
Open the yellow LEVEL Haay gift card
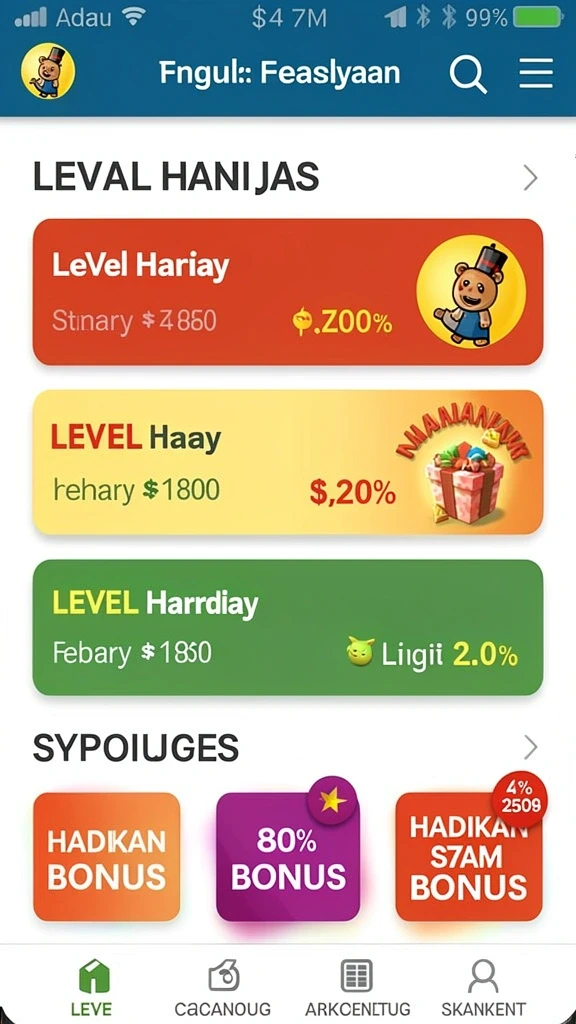(288, 462)
